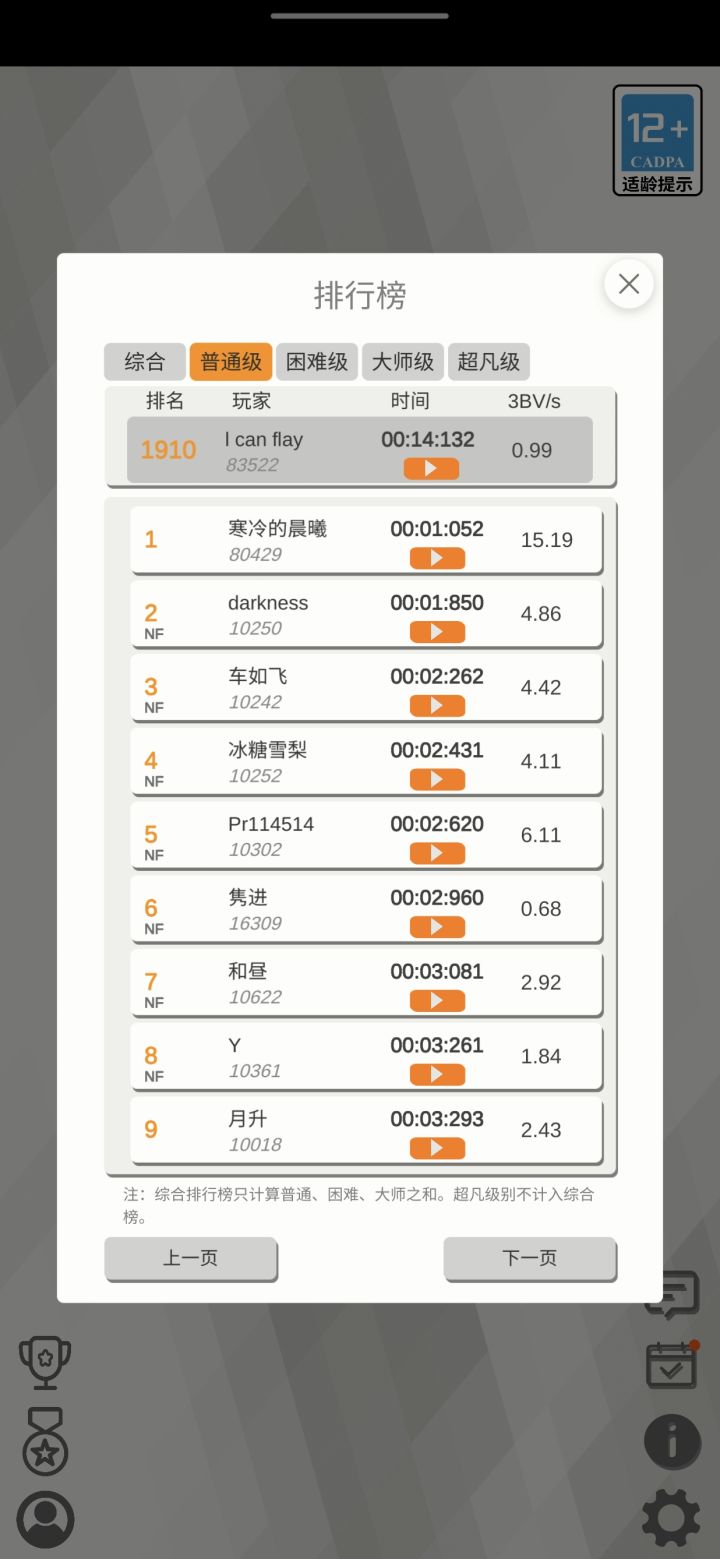Watch 隽进's replay
The height and width of the screenshot is (1559, 720).
click(x=437, y=927)
